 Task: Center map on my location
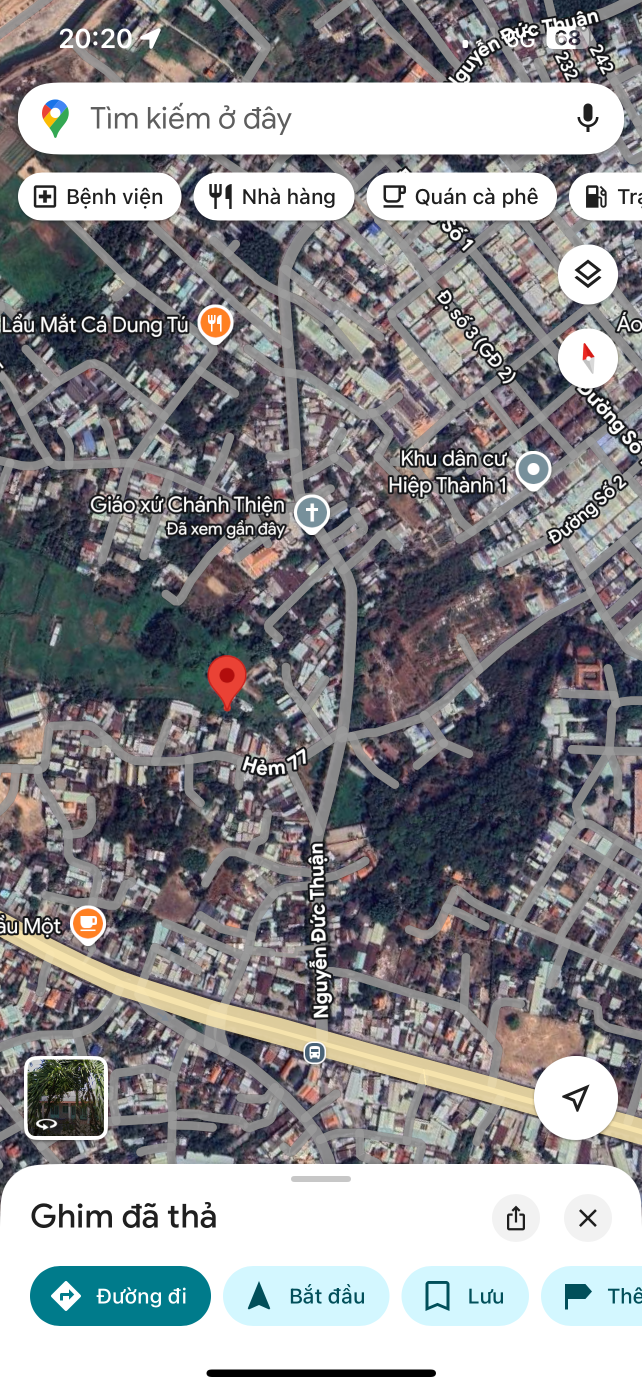click(x=575, y=1098)
